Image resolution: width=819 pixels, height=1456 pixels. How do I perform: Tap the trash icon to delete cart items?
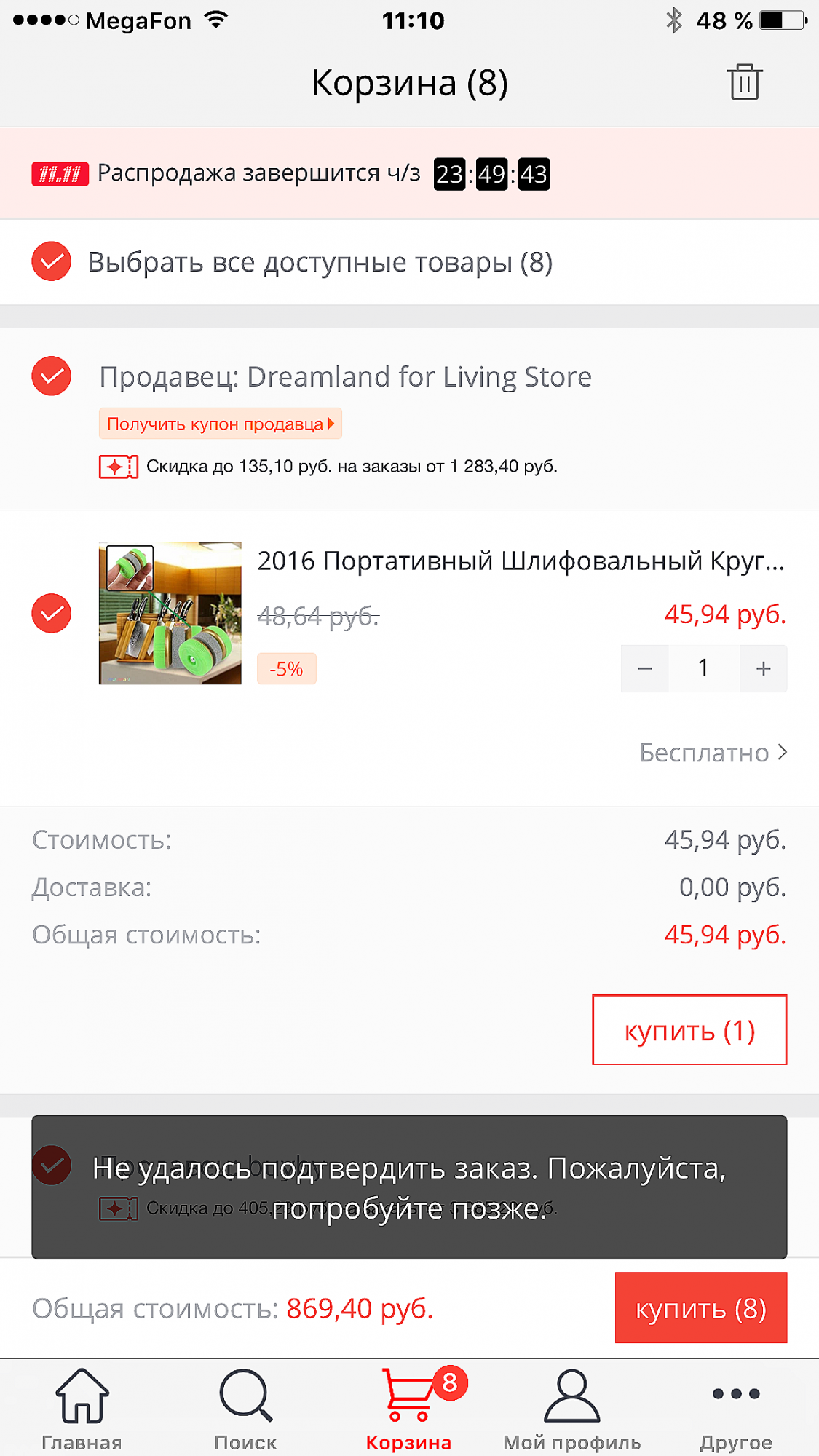point(744,82)
